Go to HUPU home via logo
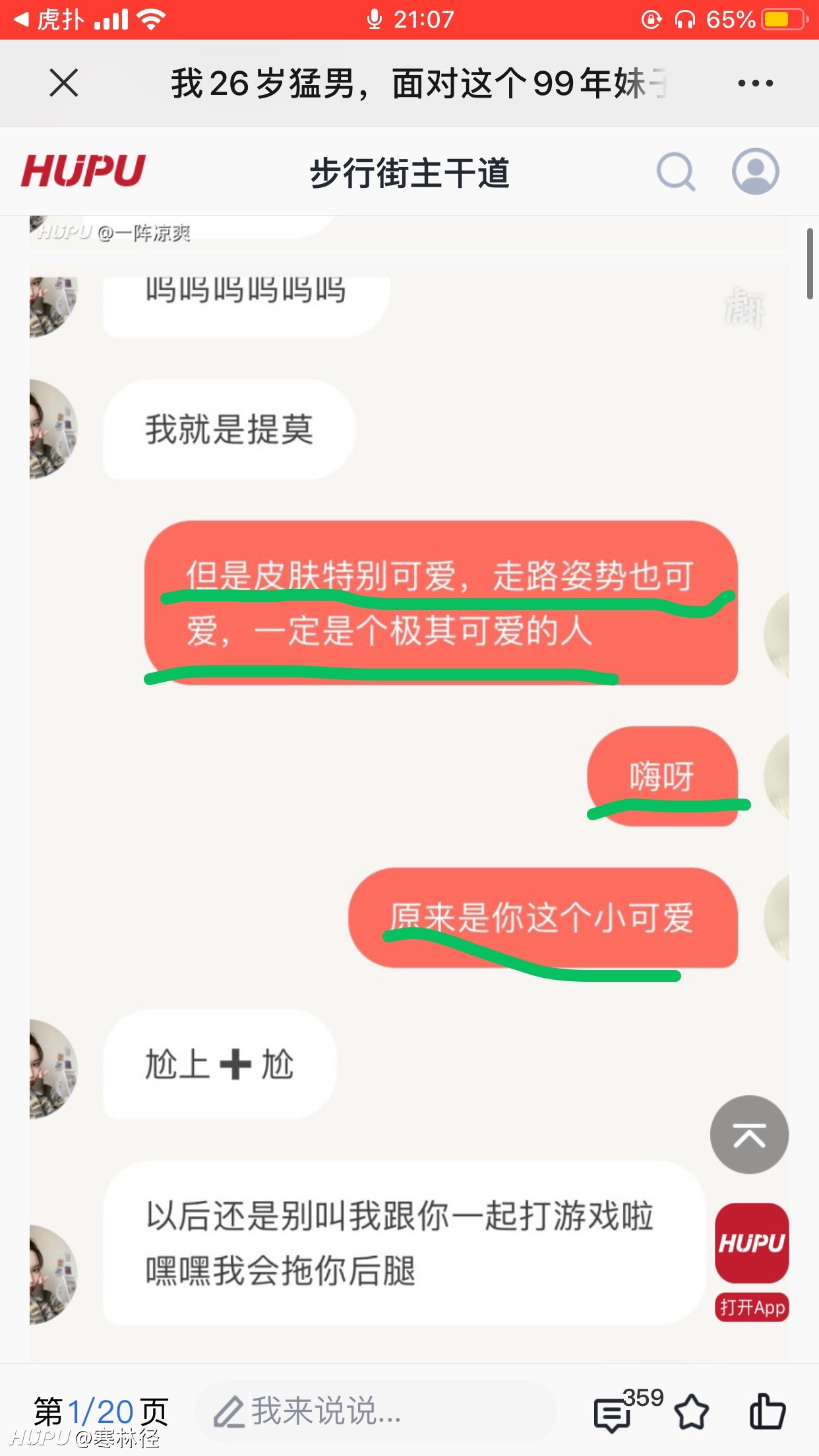Image resolution: width=819 pixels, height=1456 pixels. 83,171
